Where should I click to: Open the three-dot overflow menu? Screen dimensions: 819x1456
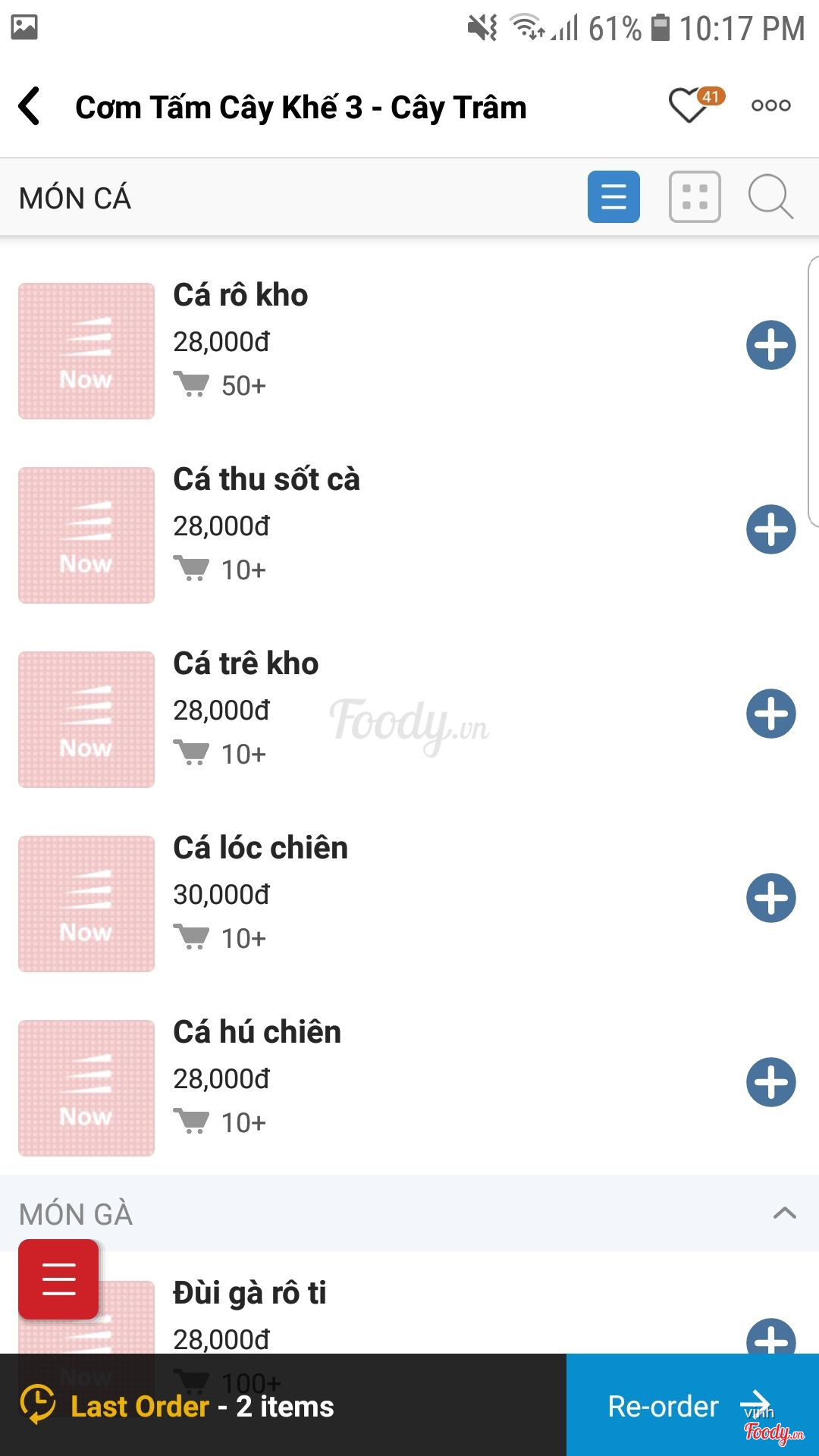click(x=770, y=106)
